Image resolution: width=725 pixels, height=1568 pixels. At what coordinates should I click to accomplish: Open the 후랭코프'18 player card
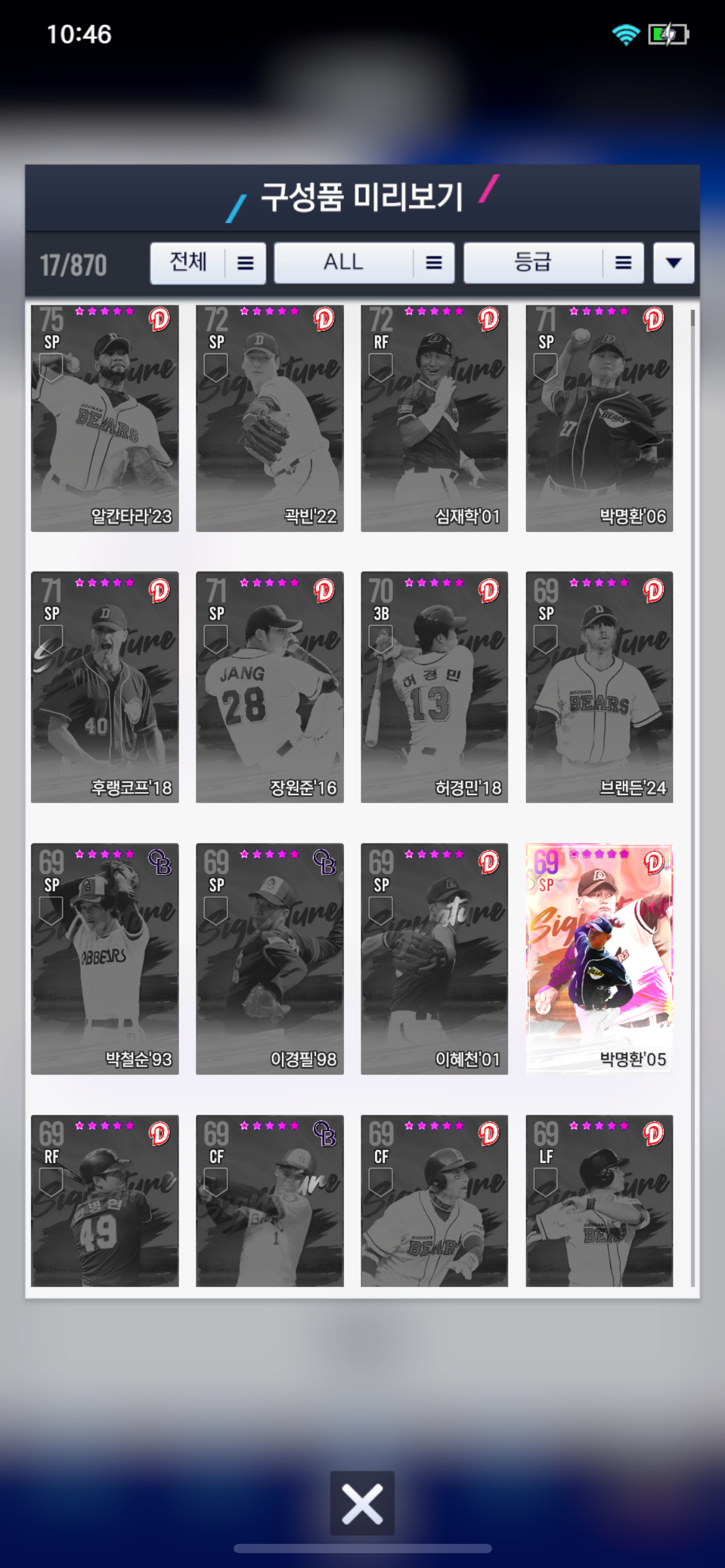tap(105, 687)
